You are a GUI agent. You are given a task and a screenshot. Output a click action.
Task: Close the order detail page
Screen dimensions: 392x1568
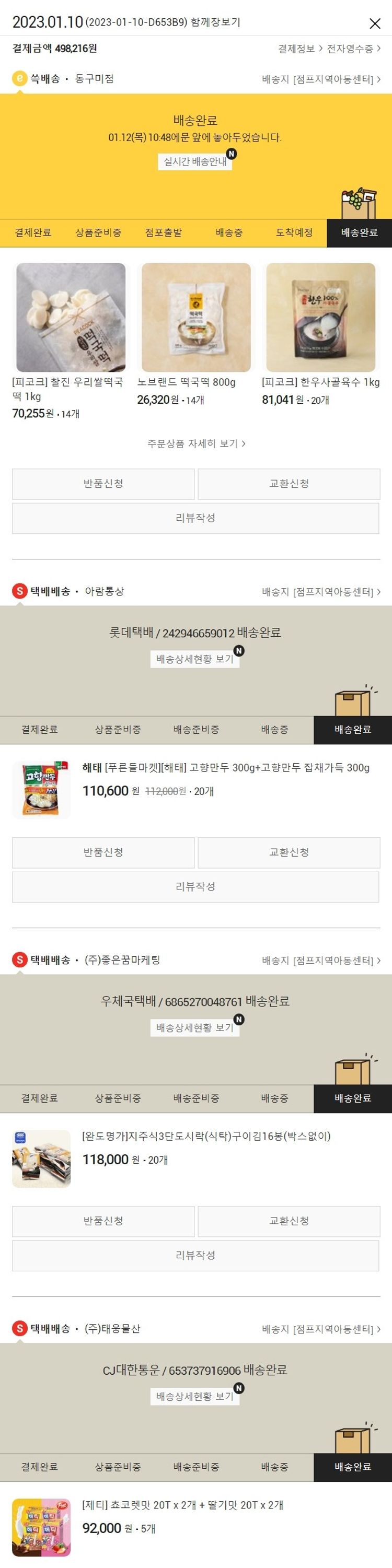375,24
